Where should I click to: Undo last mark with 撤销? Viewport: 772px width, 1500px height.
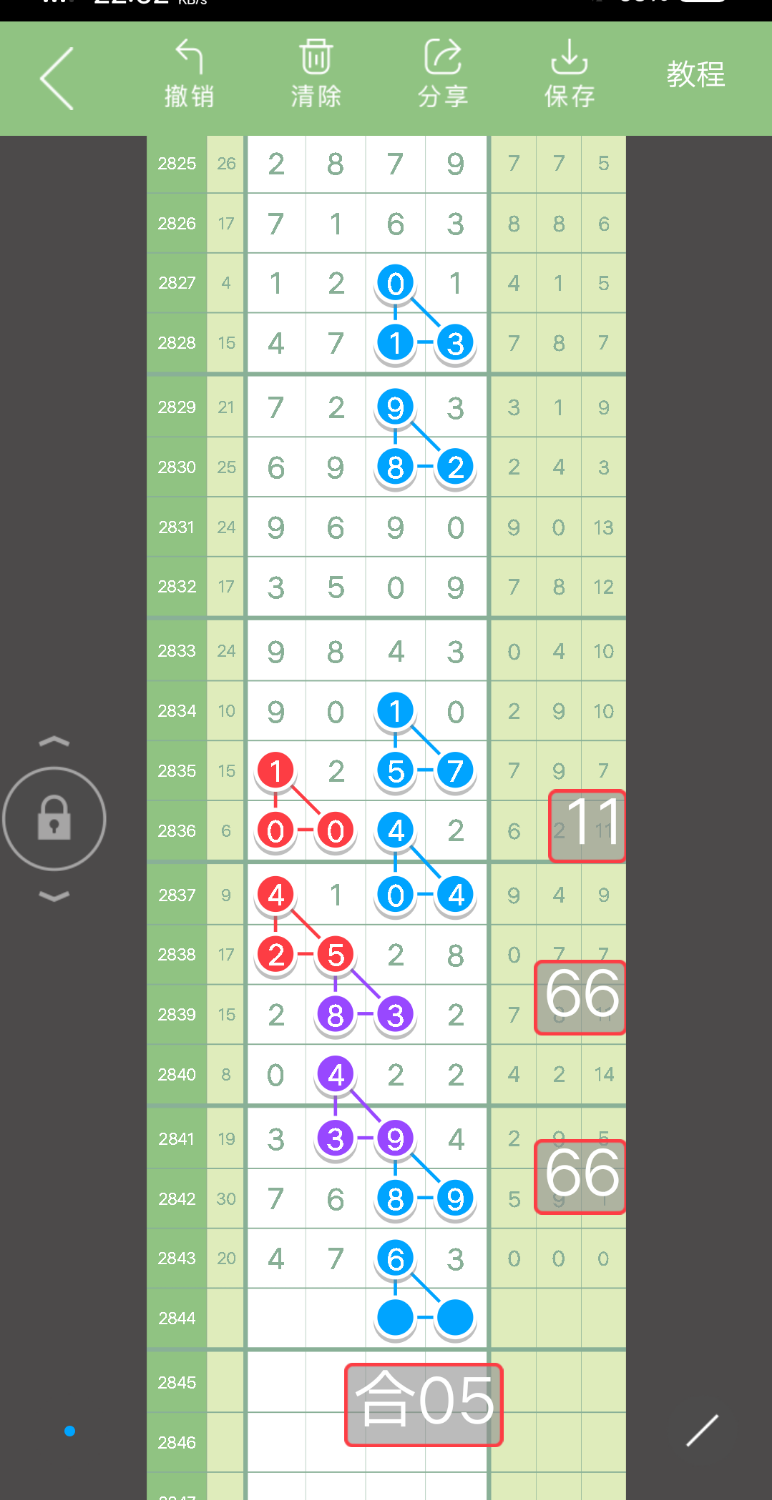click(x=189, y=74)
